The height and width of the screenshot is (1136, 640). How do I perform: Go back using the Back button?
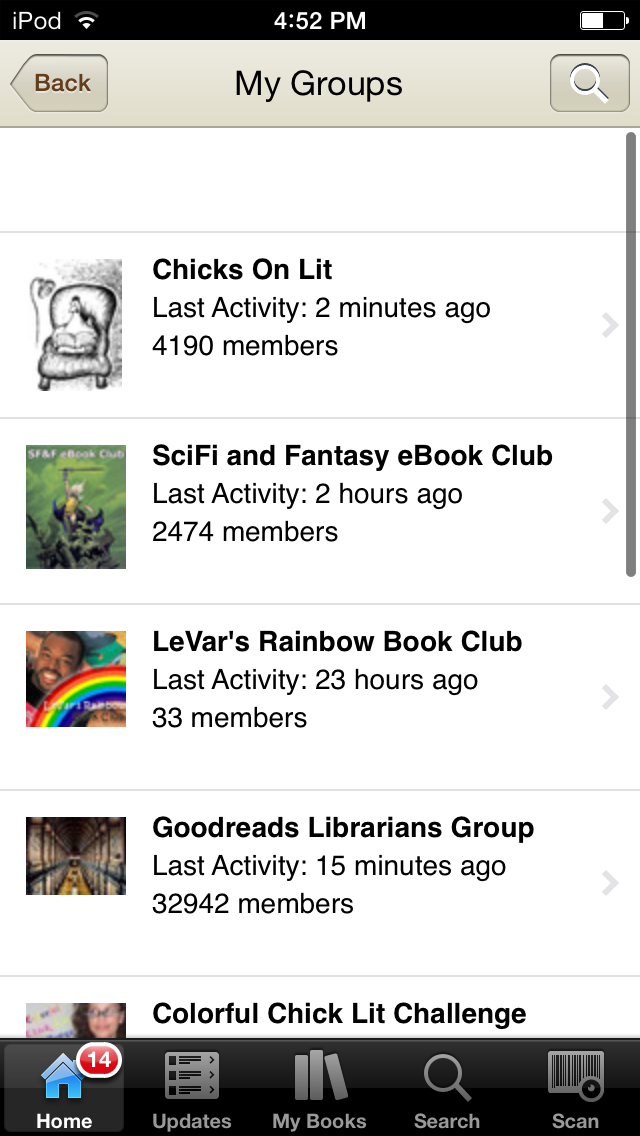(60, 83)
